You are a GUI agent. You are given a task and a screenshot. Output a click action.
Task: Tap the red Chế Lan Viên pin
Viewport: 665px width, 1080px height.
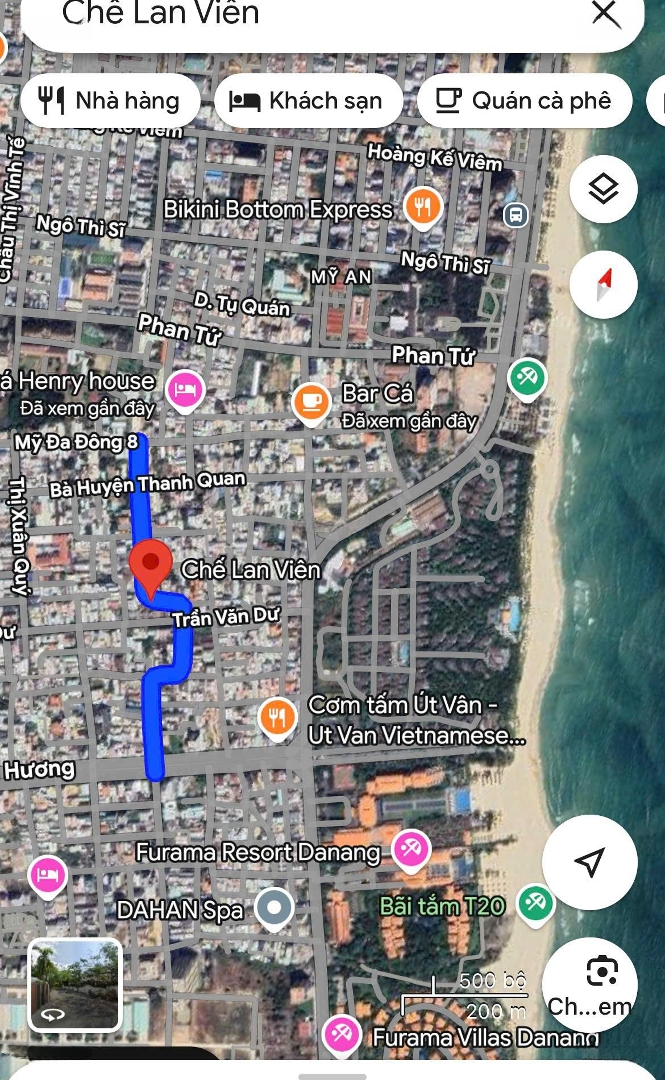(151, 567)
